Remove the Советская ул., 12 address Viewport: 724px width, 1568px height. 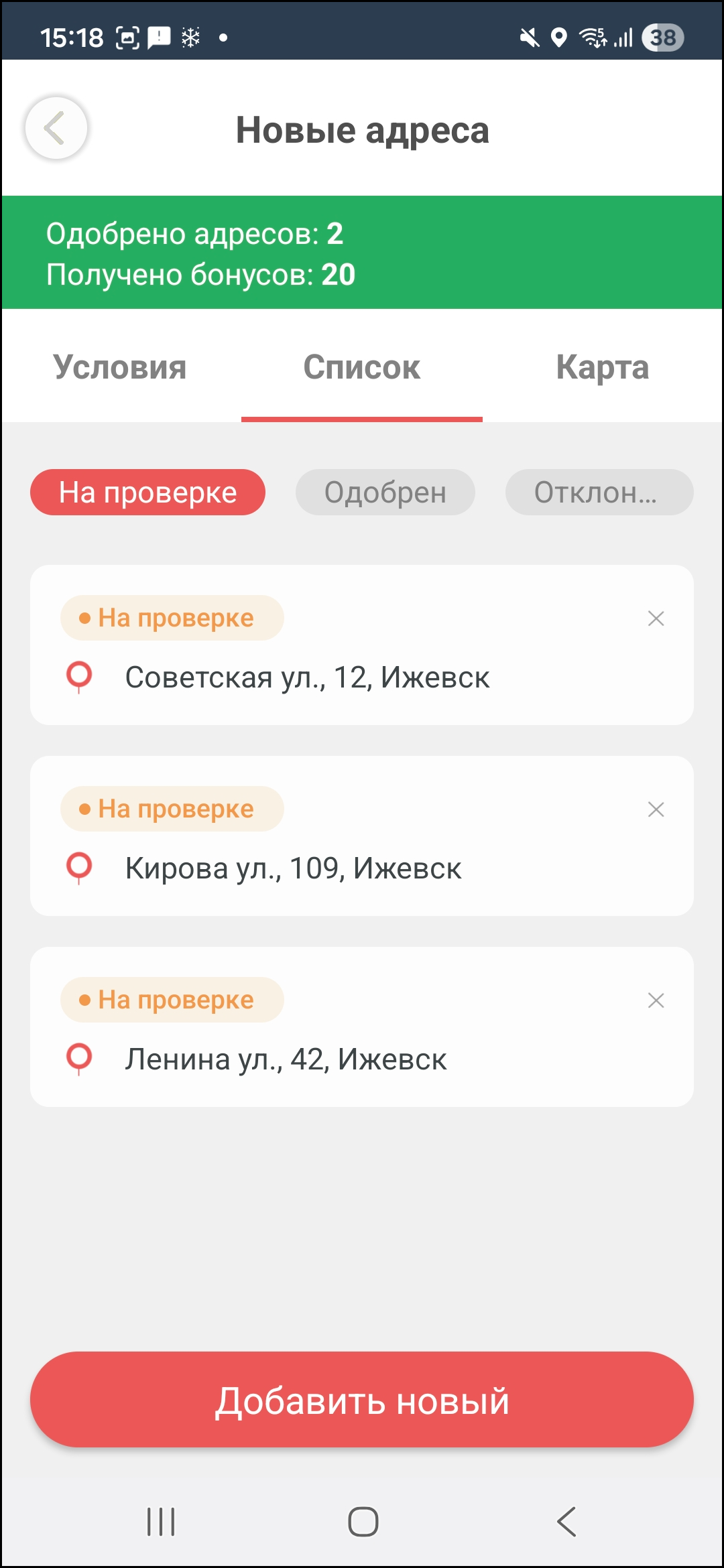[x=656, y=618]
